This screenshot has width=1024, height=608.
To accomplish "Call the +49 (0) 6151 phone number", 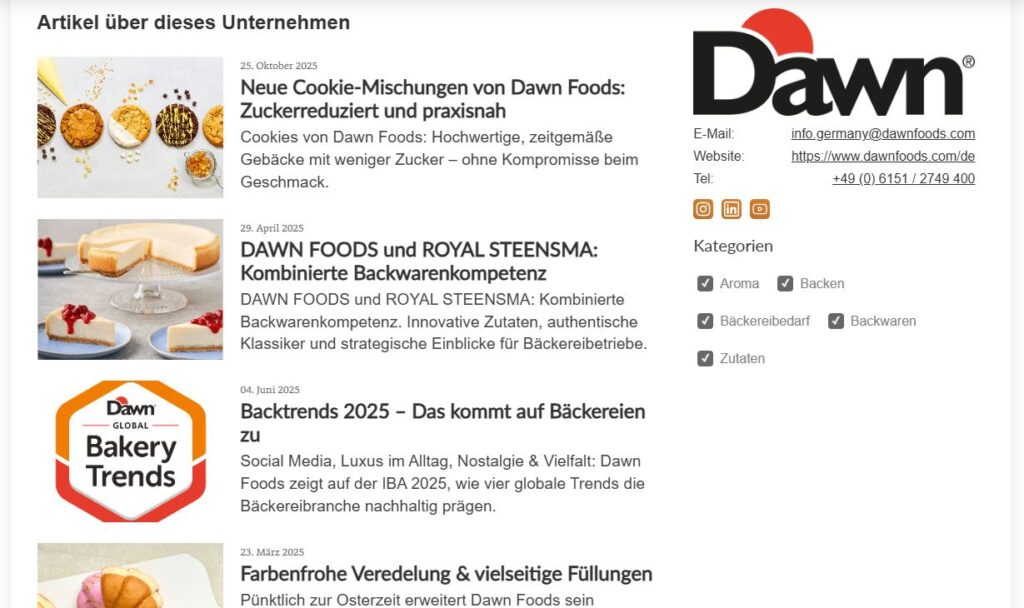I will [902, 179].
